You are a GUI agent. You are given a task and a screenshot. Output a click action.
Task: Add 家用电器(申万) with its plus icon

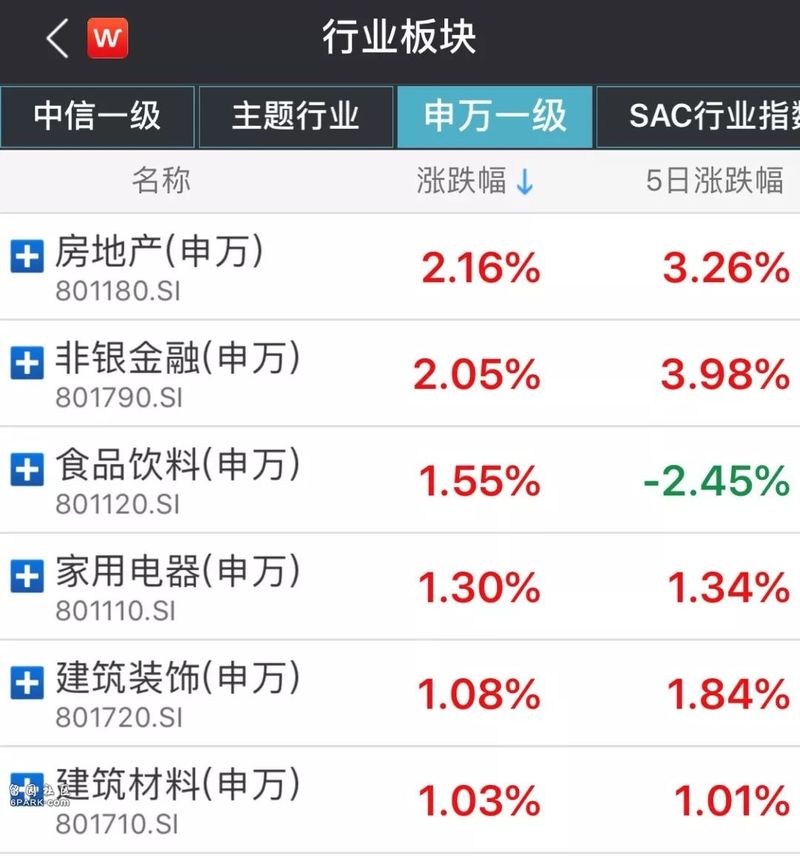[x=27, y=575]
